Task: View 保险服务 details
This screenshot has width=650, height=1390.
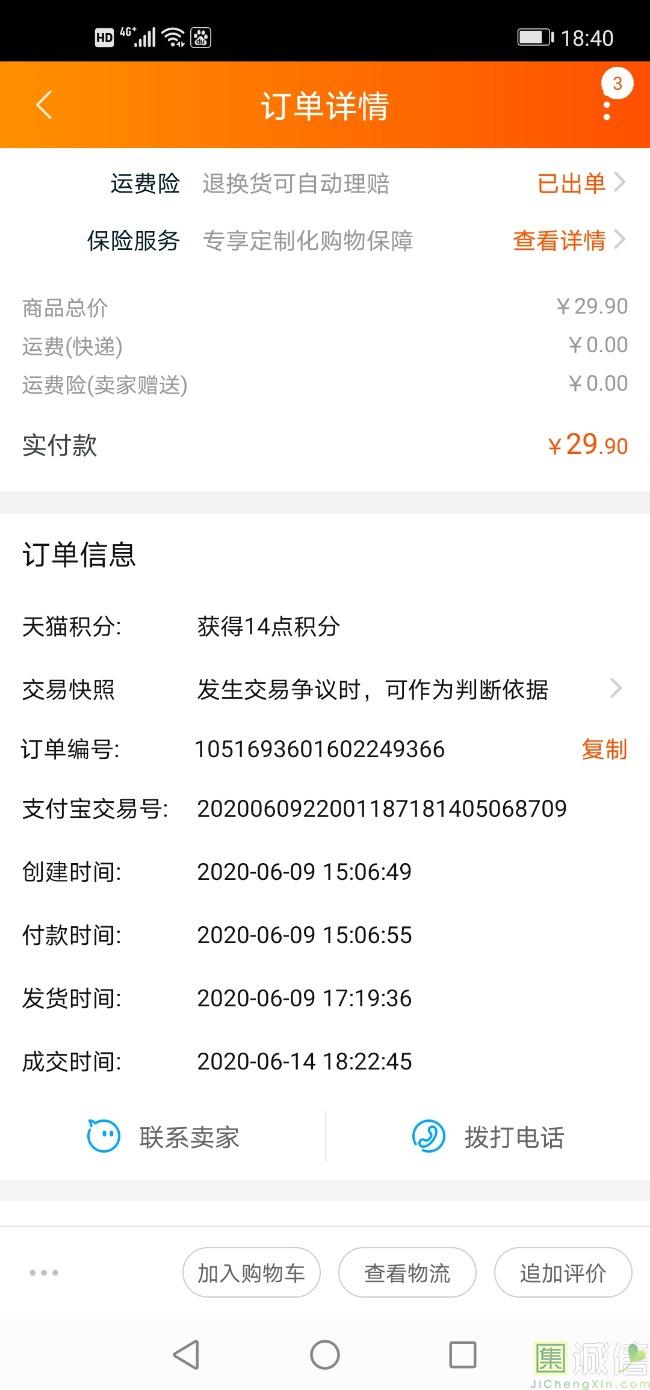Action: 569,240
